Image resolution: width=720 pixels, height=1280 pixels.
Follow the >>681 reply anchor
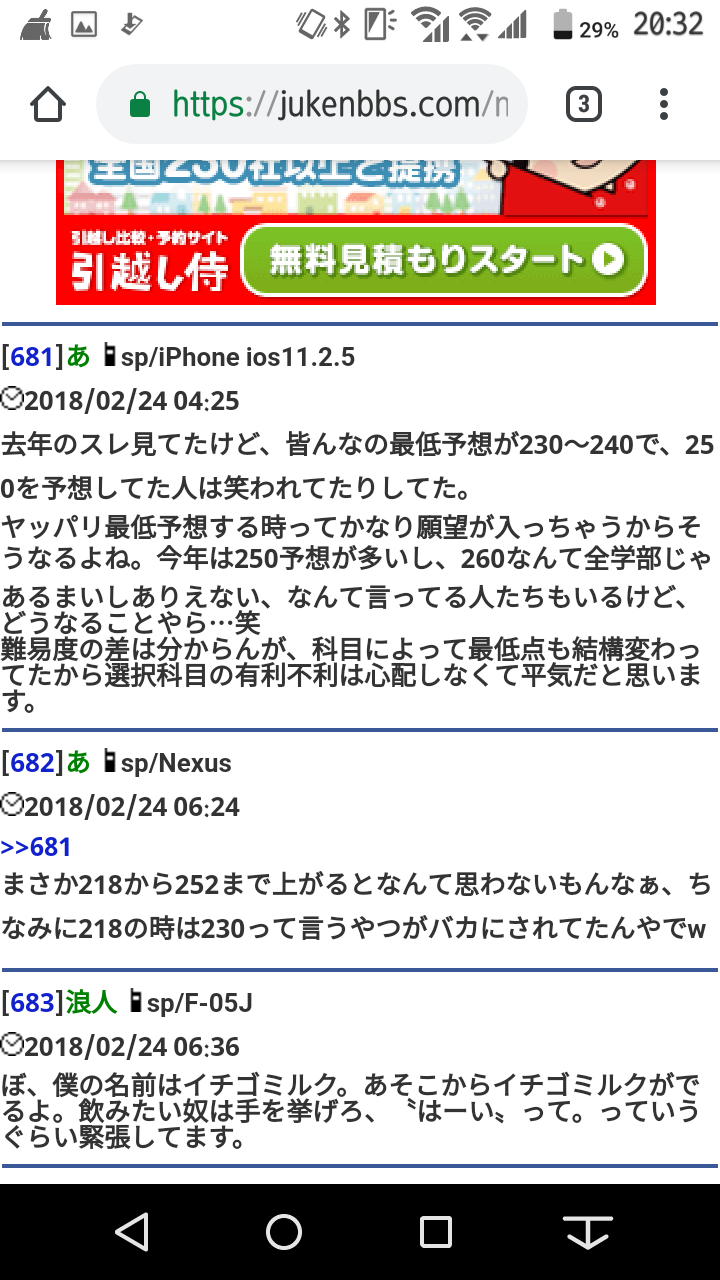click(x=36, y=847)
